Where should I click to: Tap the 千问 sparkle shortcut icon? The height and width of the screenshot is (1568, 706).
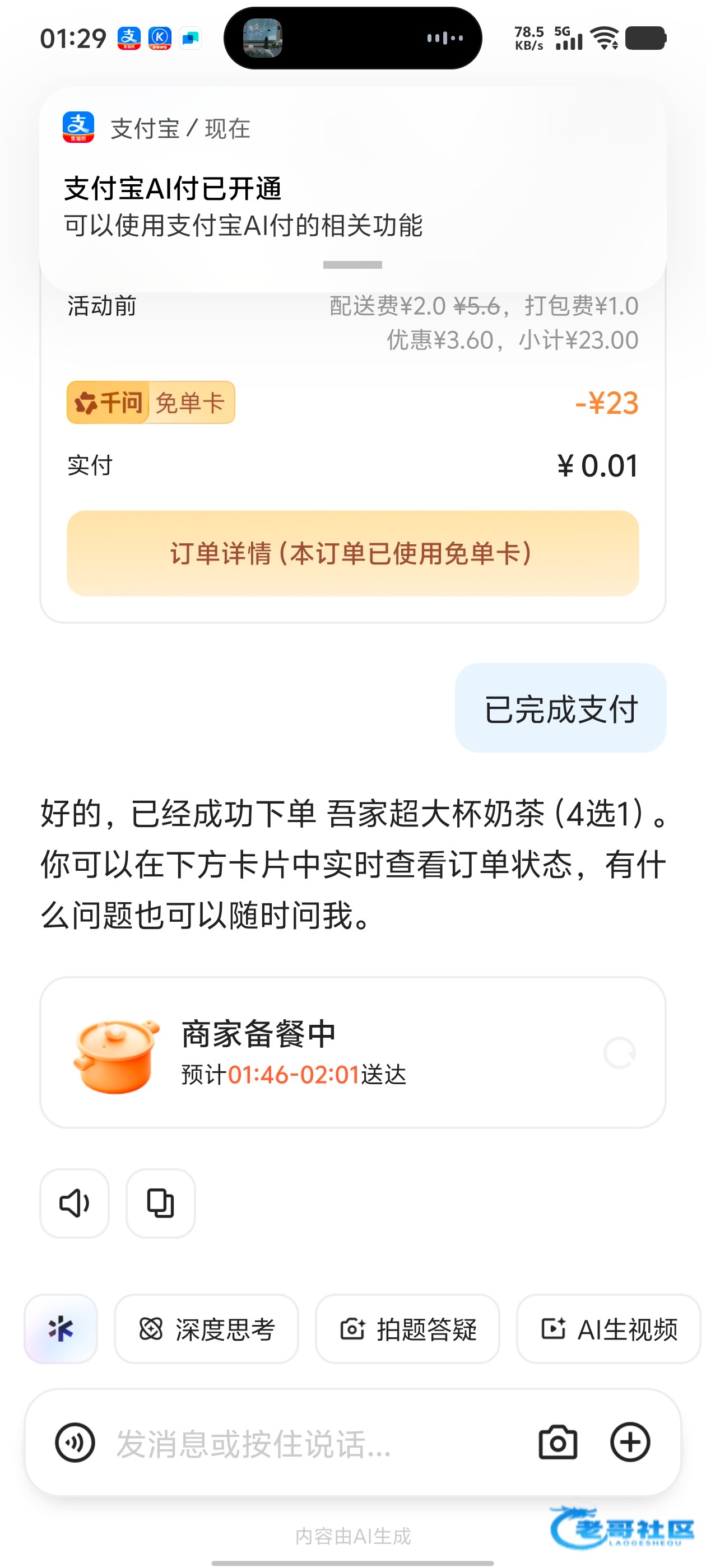coord(61,1329)
